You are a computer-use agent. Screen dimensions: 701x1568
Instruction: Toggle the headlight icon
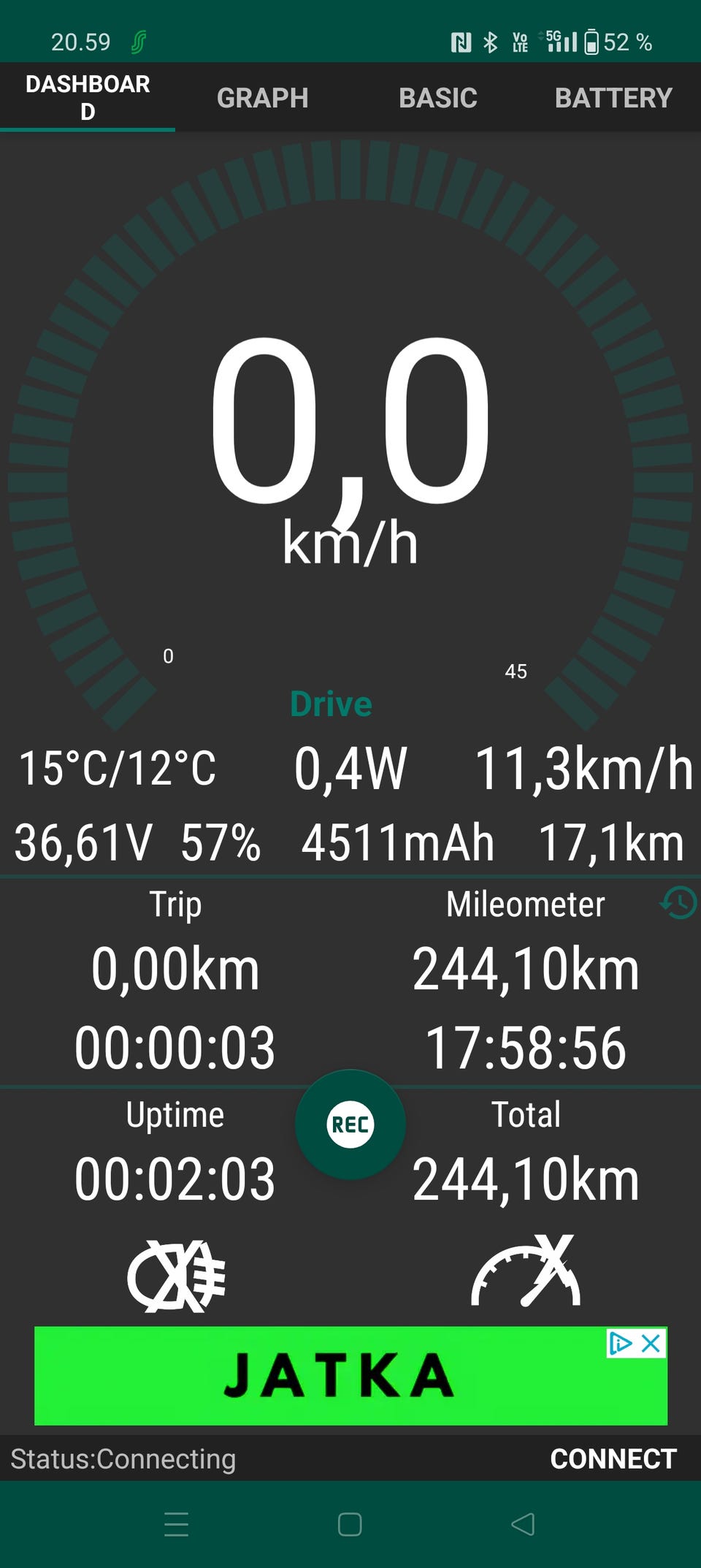(177, 1276)
